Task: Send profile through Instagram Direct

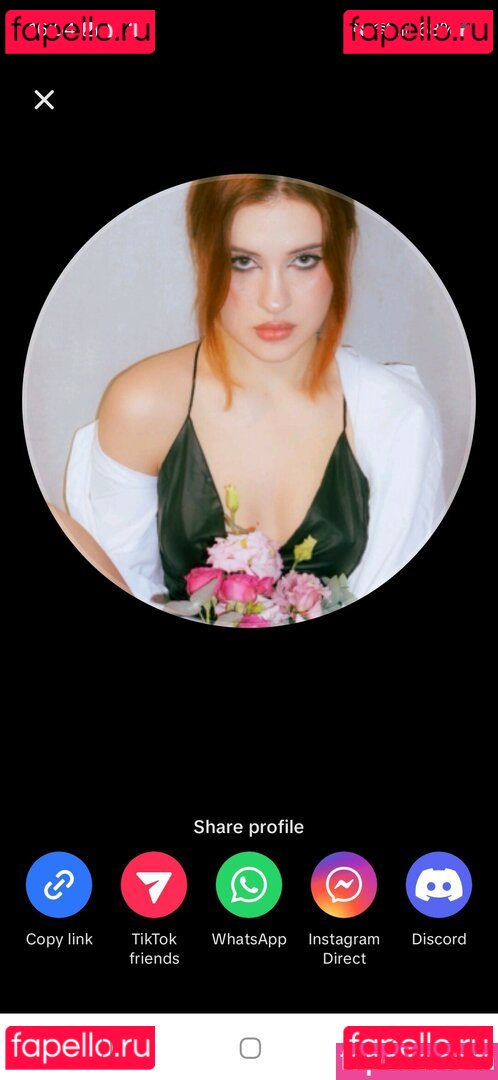Action: click(344, 885)
